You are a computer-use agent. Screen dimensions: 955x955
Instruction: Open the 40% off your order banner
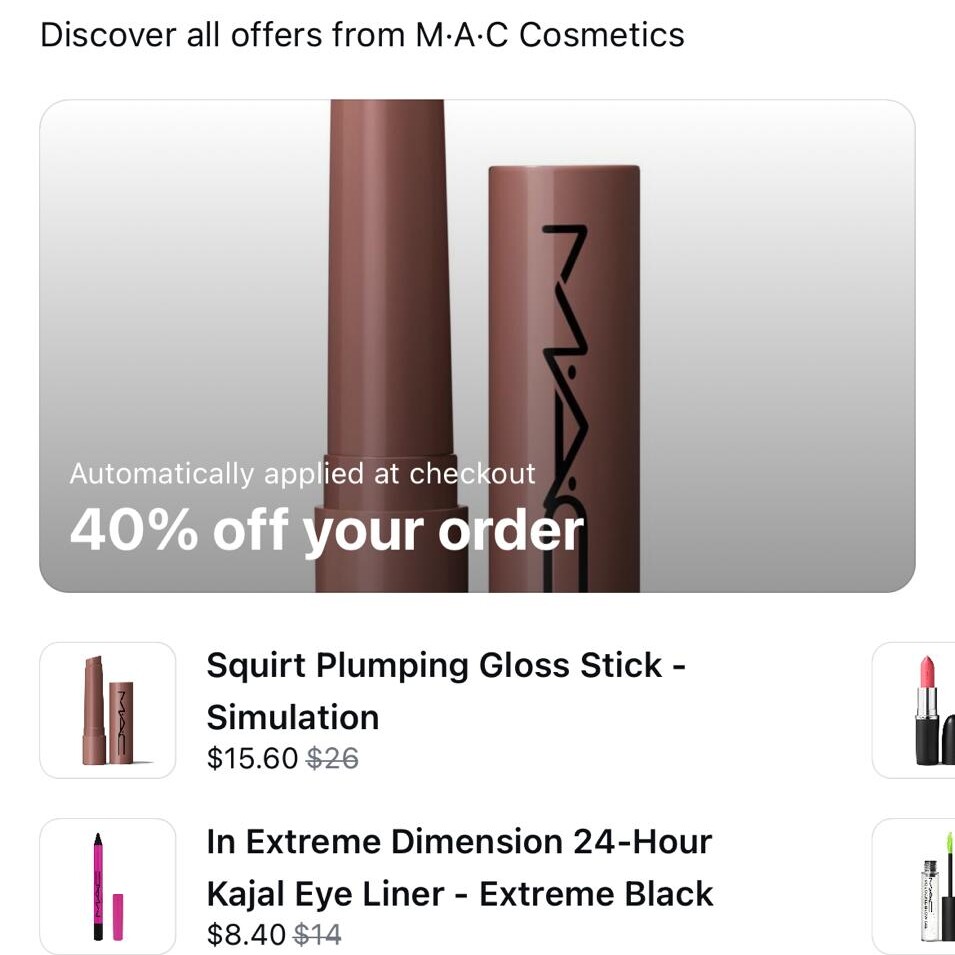pos(477,345)
